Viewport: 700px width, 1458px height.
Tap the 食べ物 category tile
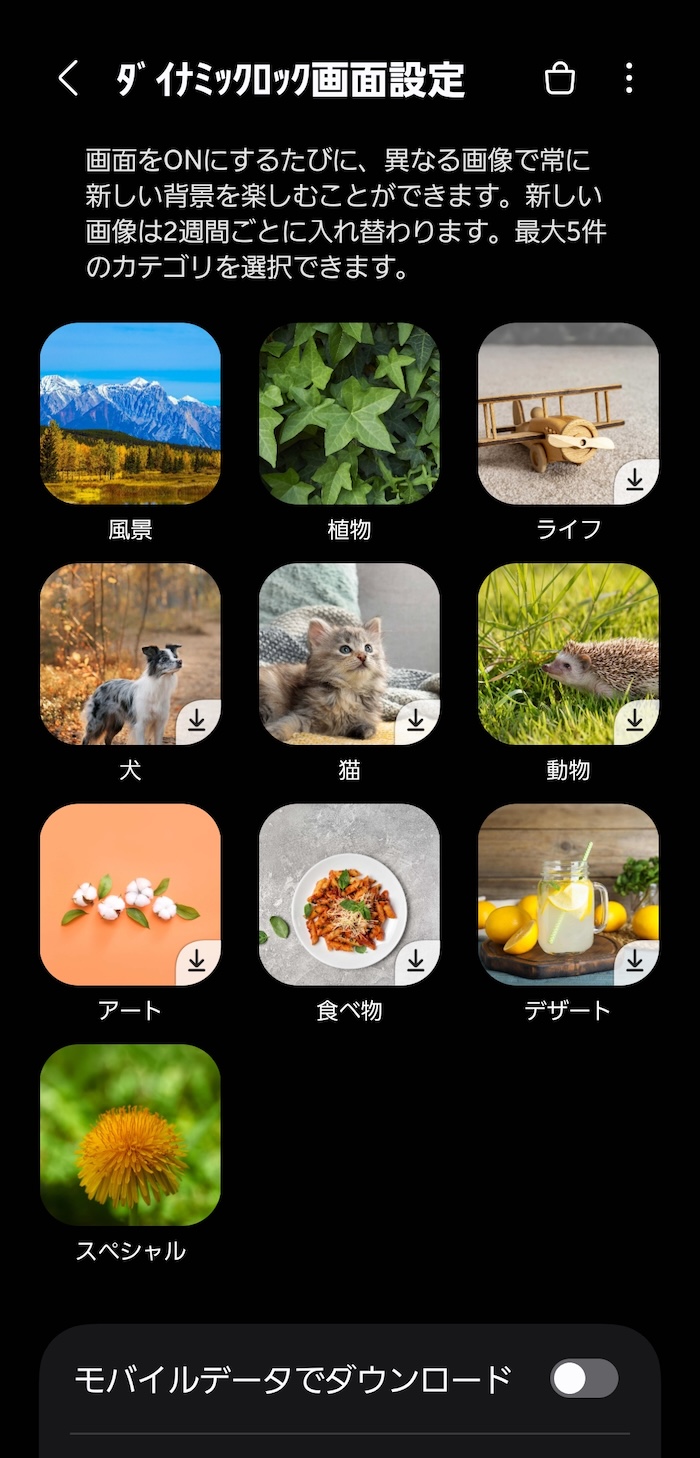(349, 895)
